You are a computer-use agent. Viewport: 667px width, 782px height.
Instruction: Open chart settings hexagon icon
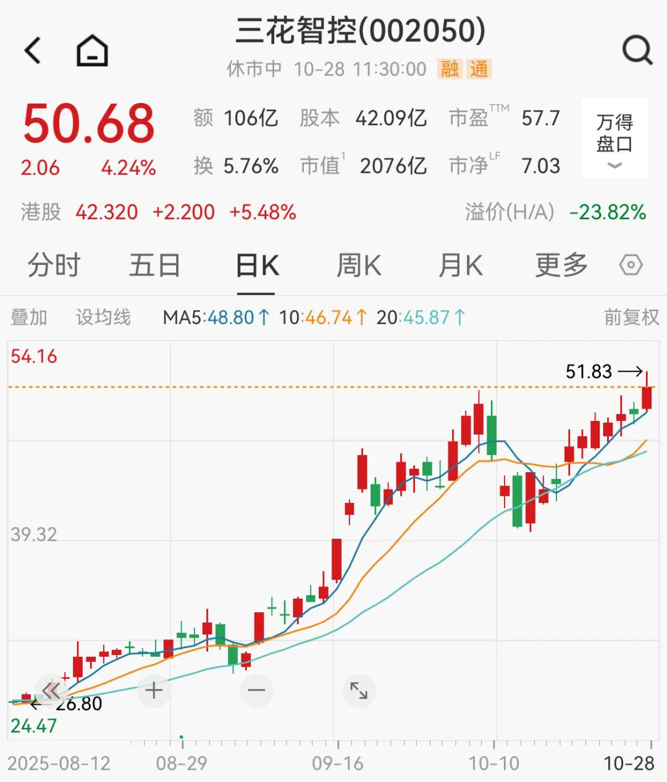631,265
